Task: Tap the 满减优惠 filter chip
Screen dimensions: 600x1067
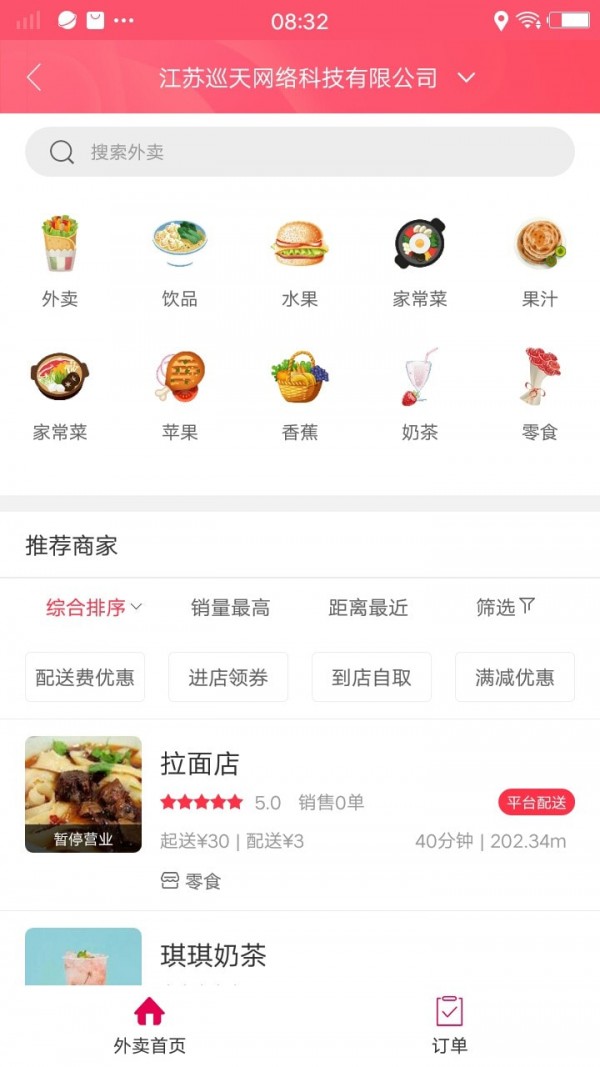Action: pyautogui.click(x=515, y=677)
